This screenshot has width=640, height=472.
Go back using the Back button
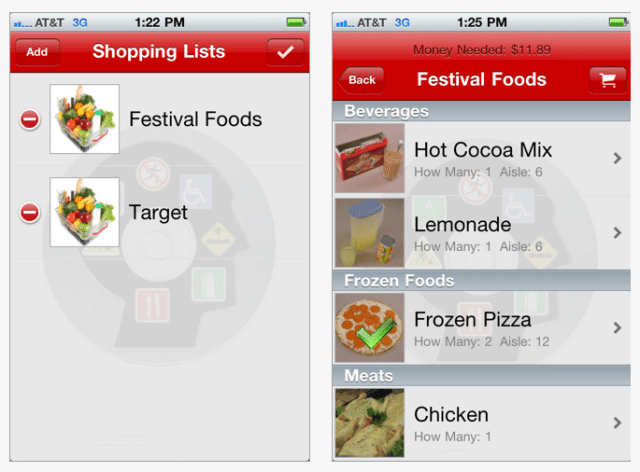point(361,80)
